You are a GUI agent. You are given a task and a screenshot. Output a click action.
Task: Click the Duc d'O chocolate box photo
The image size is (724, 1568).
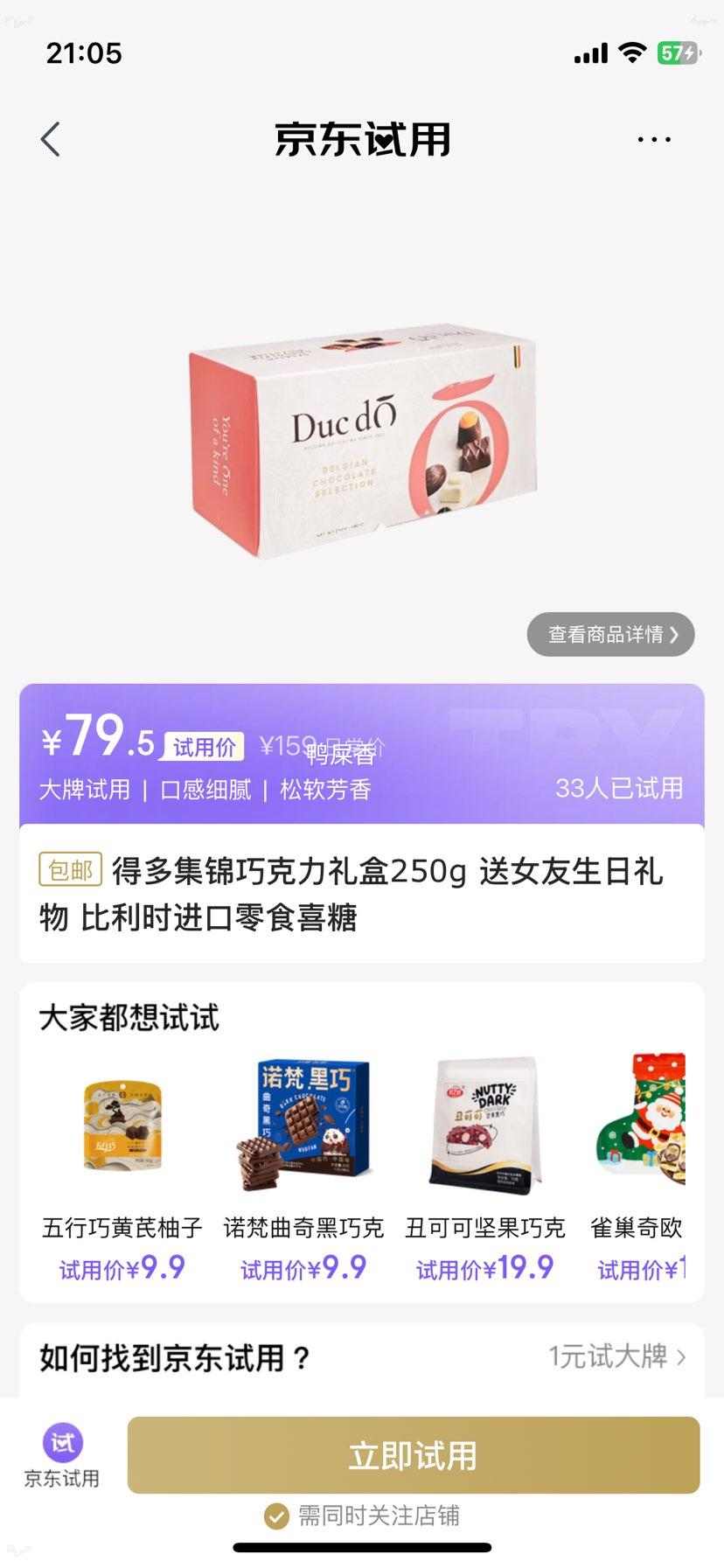[x=360, y=437]
